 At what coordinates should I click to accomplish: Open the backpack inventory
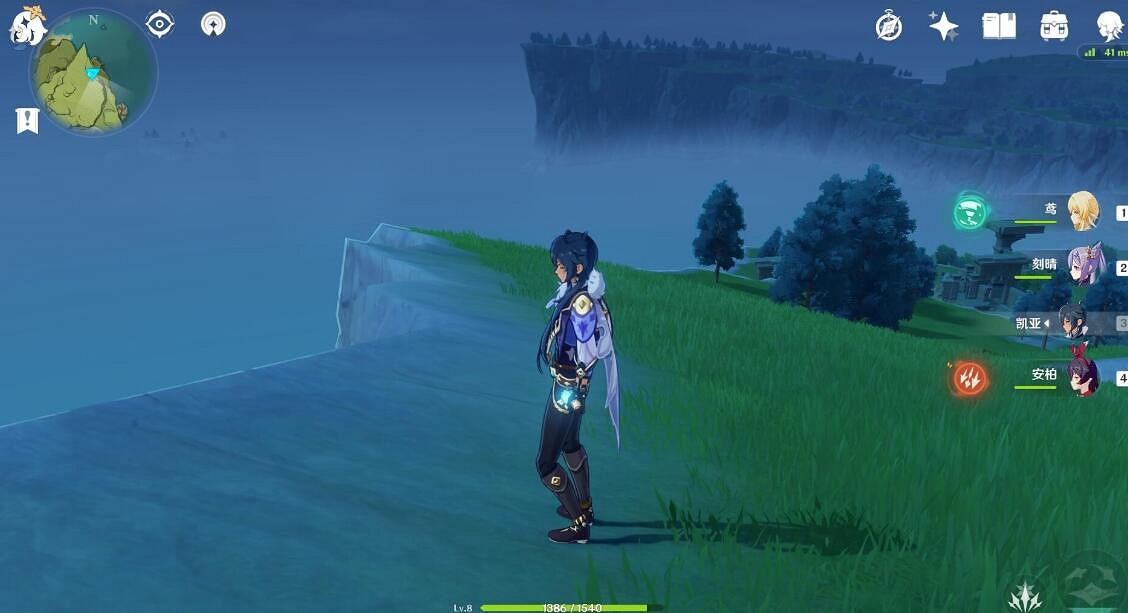click(x=1053, y=27)
